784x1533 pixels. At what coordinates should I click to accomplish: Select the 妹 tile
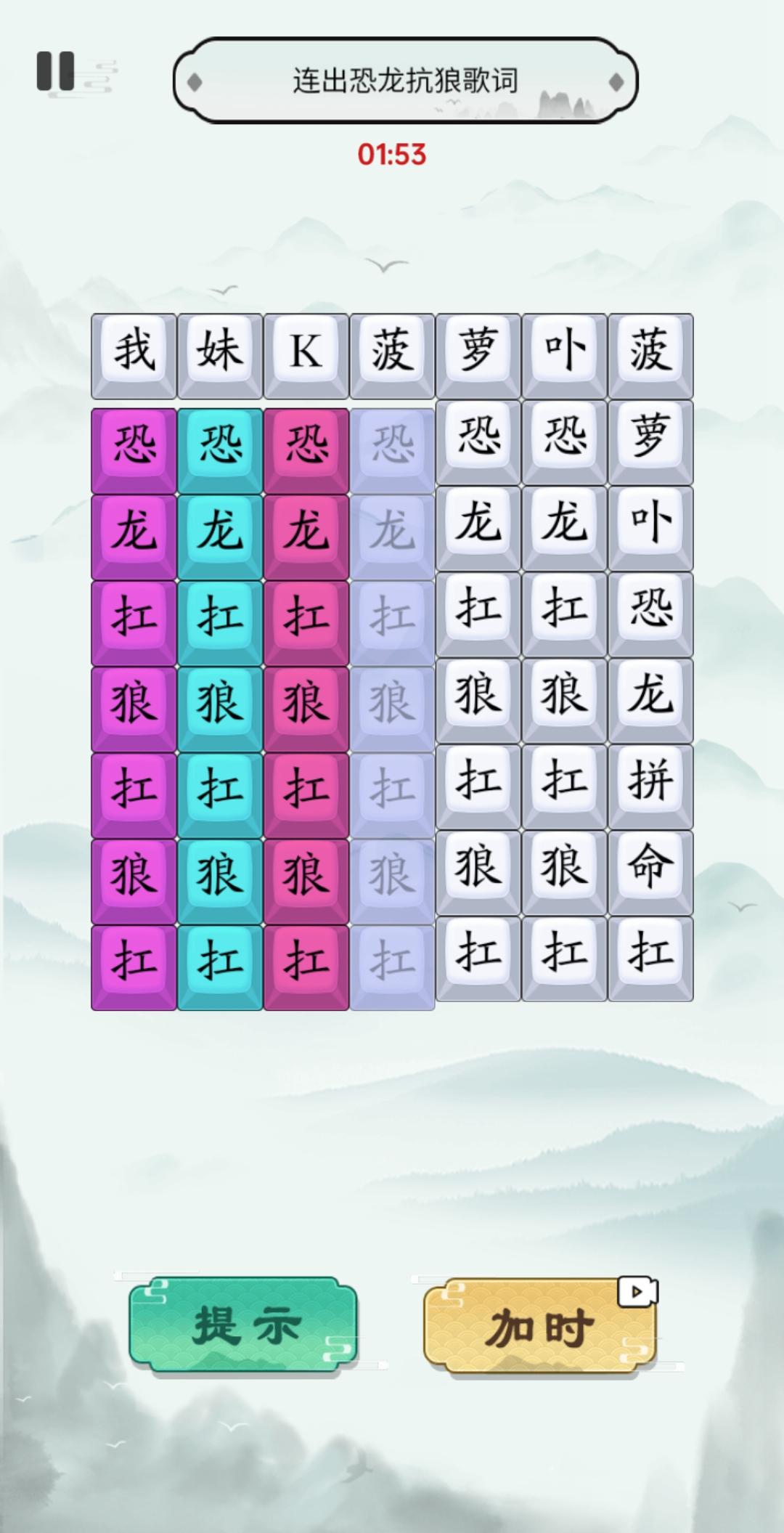(220, 356)
